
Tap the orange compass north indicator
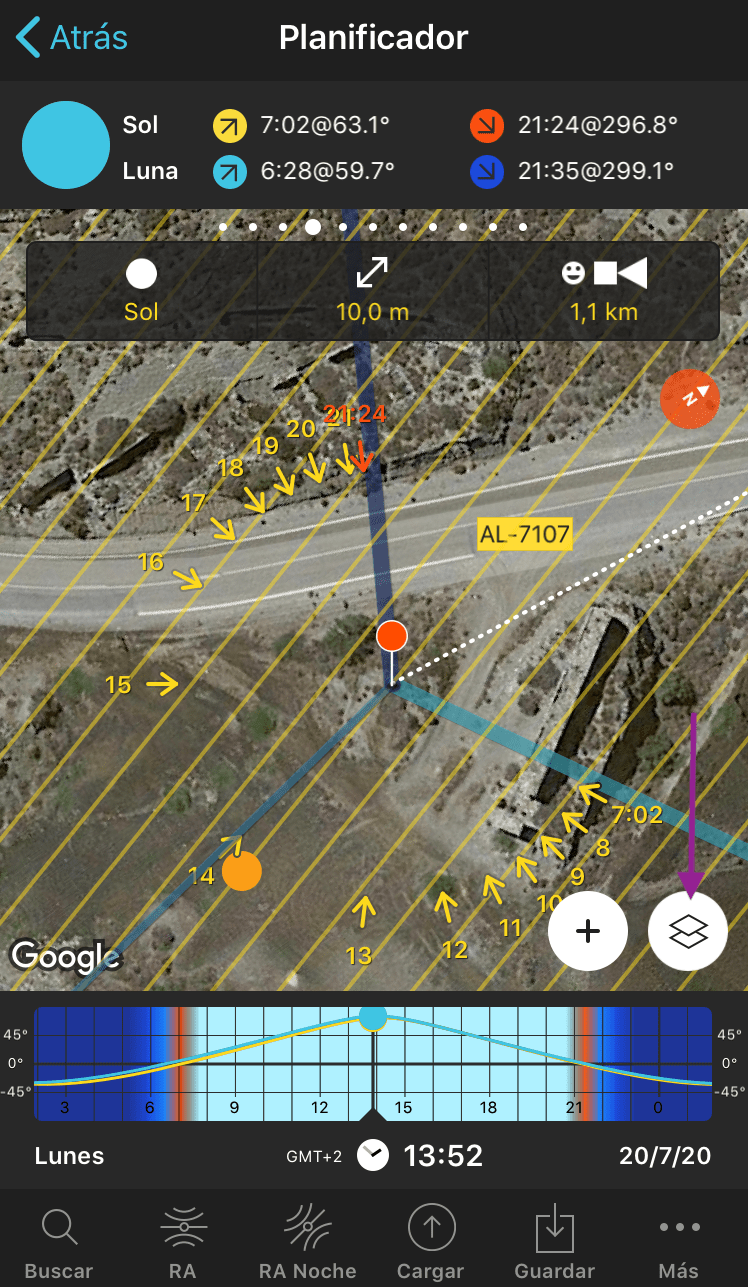tap(690, 398)
